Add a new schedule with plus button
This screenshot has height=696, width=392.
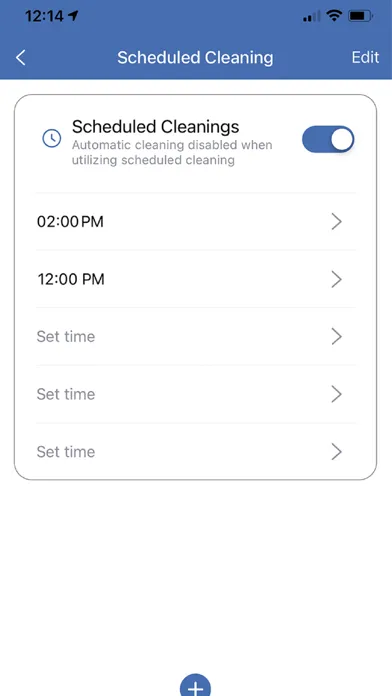[x=195, y=685]
